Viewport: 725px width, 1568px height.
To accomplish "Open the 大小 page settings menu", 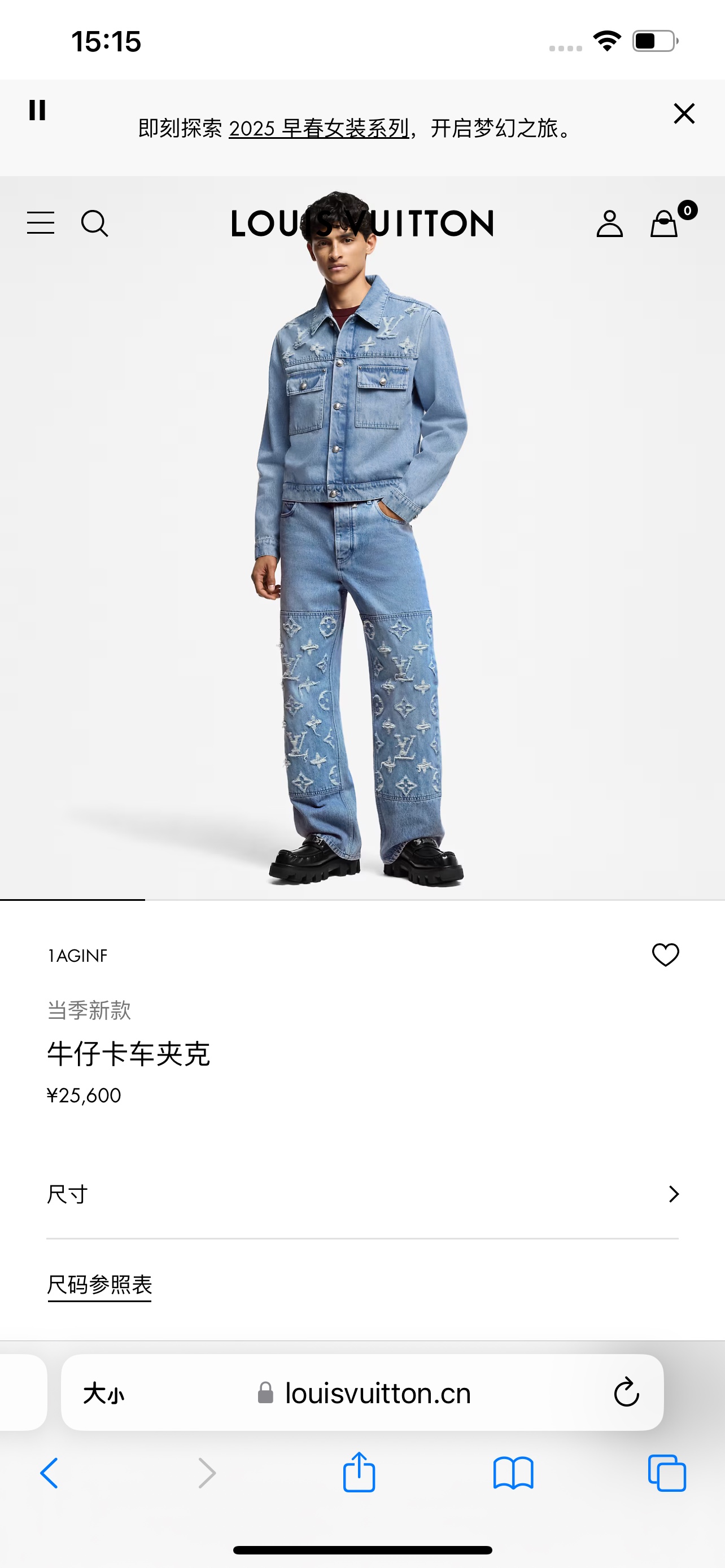I will tap(103, 1393).
